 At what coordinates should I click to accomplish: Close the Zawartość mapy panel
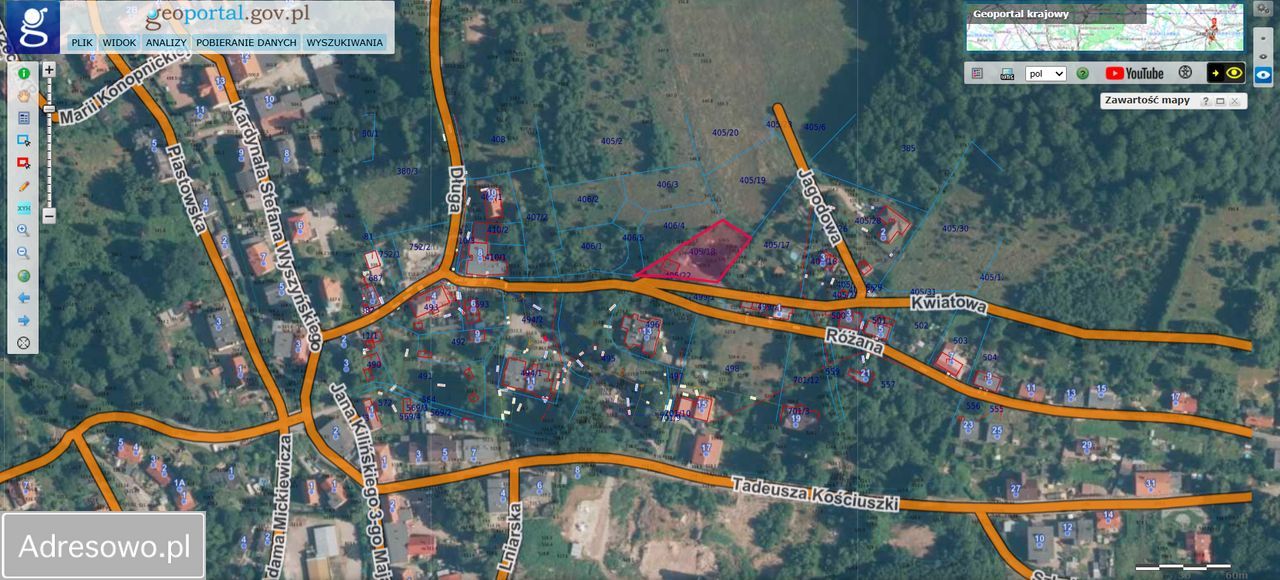(x=1235, y=101)
